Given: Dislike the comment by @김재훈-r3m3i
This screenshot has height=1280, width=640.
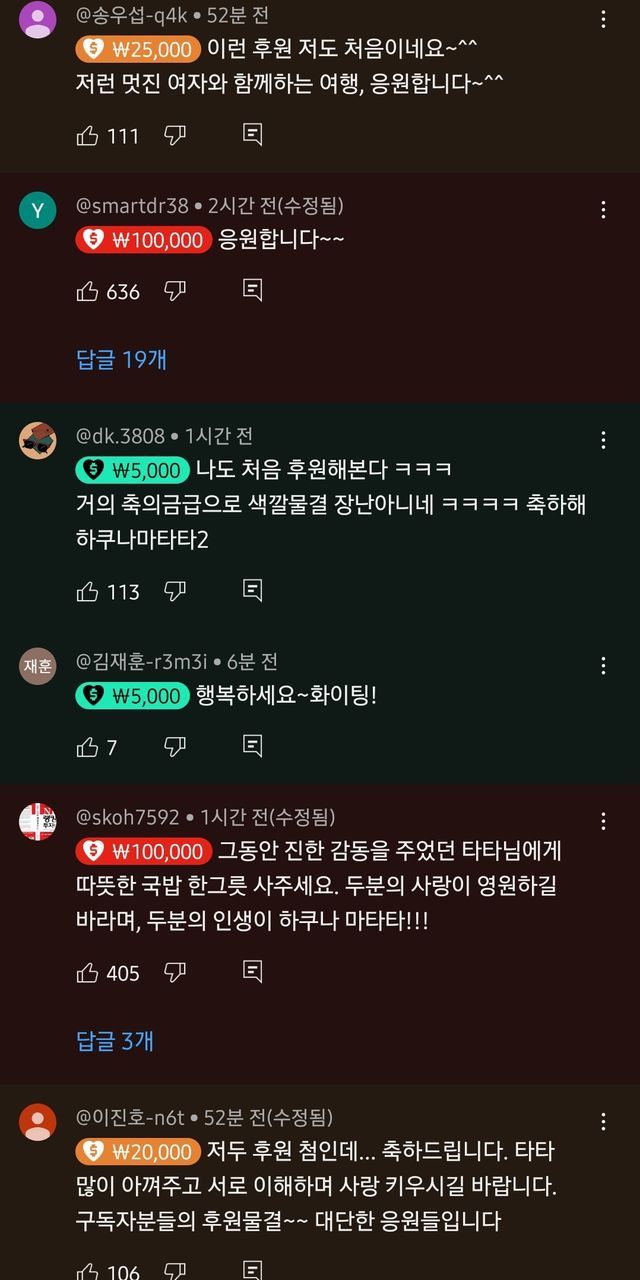Looking at the screenshot, I should click(x=175, y=746).
